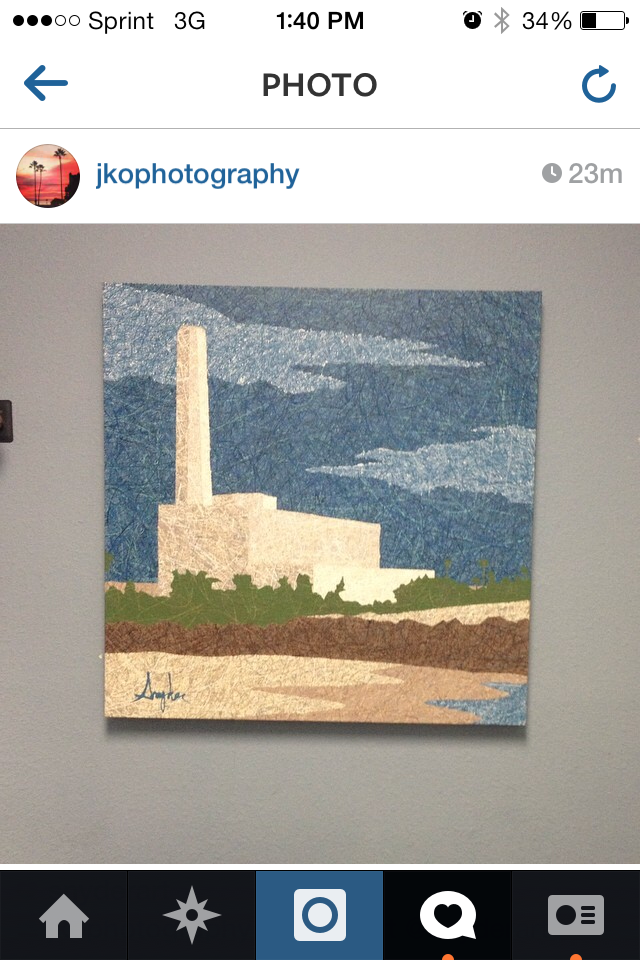Switch to the activity news tab
The height and width of the screenshot is (960, 640).
447,915
